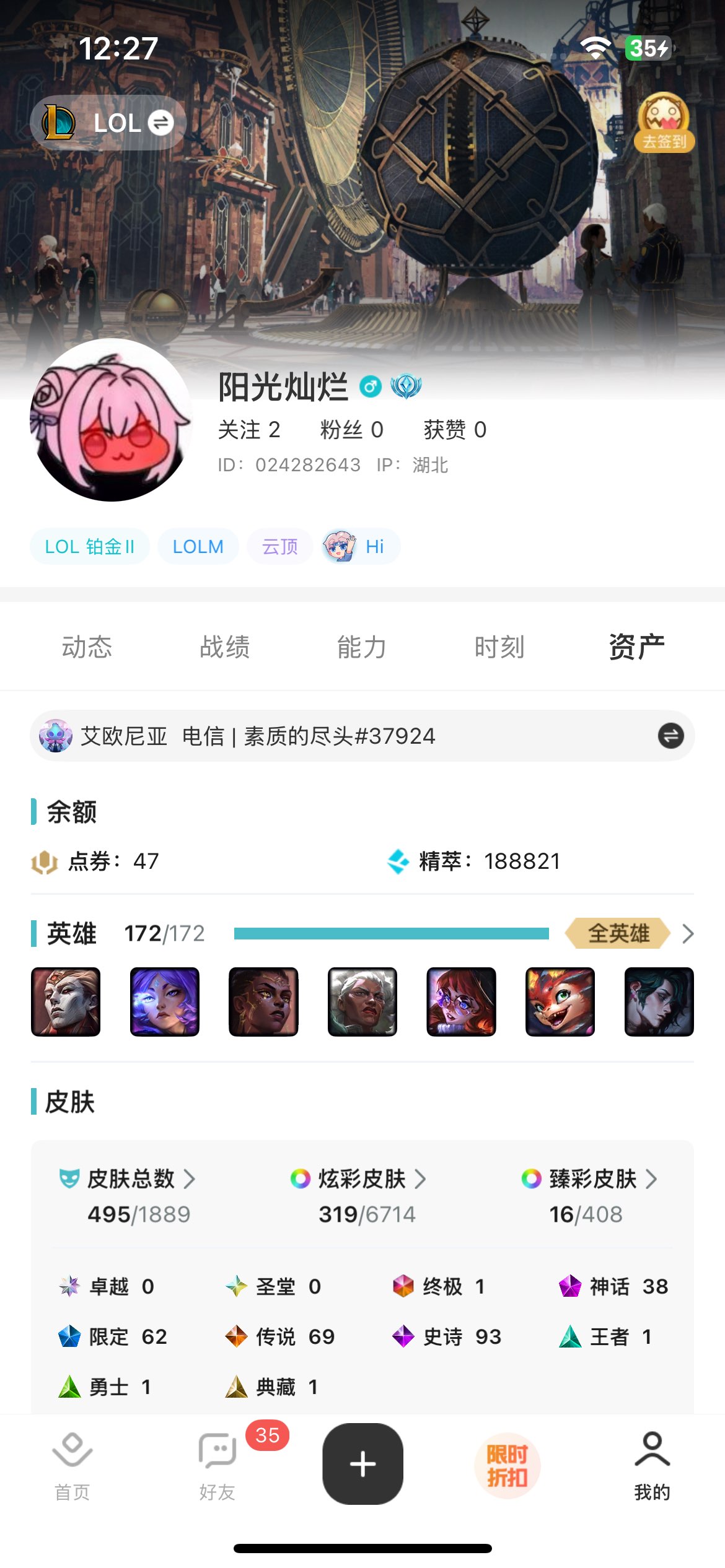Select the LOLM chip
This screenshot has height=1568, width=725.
tap(198, 546)
